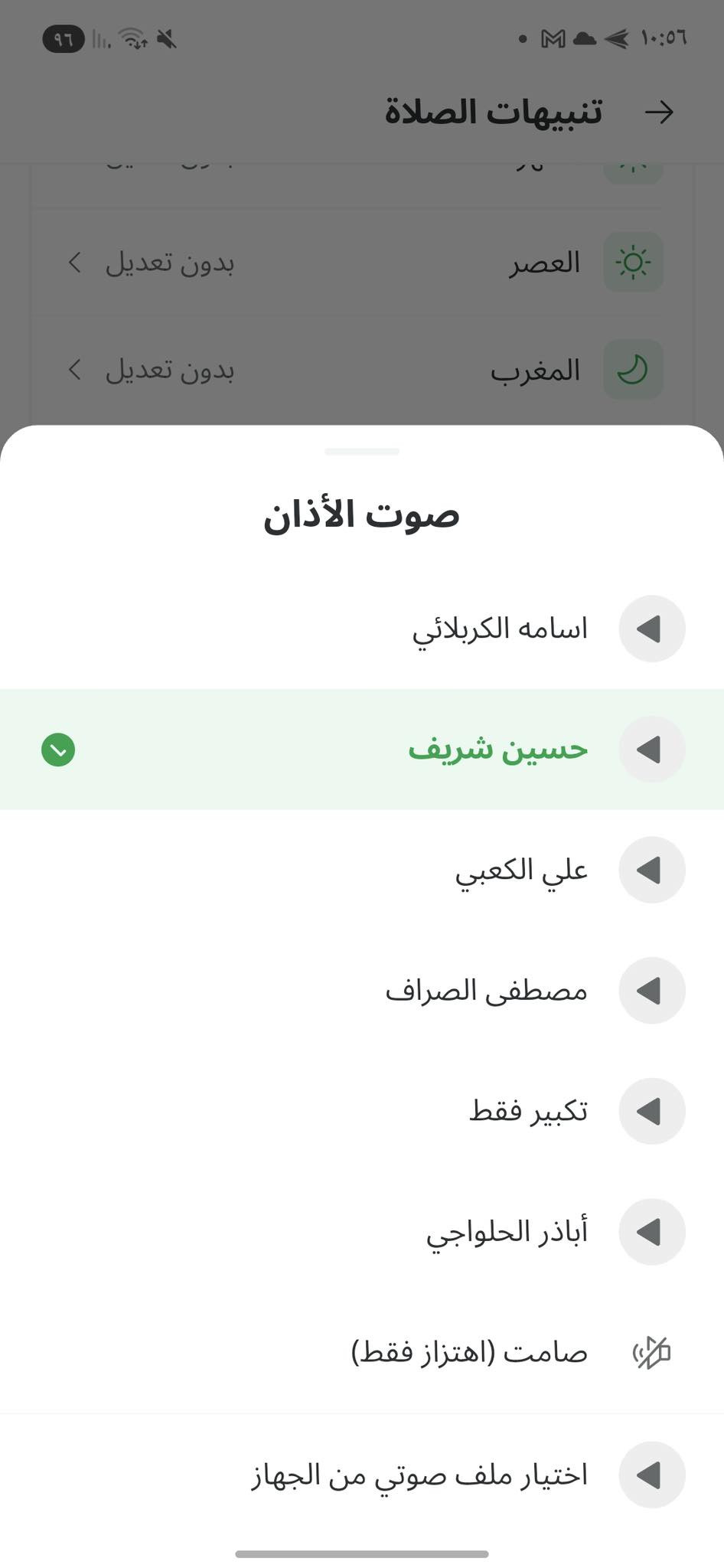Viewport: 724px width, 1568px height.
Task: Go back using the arrow beside تنبيهات الصلاة
Action: tap(658, 113)
